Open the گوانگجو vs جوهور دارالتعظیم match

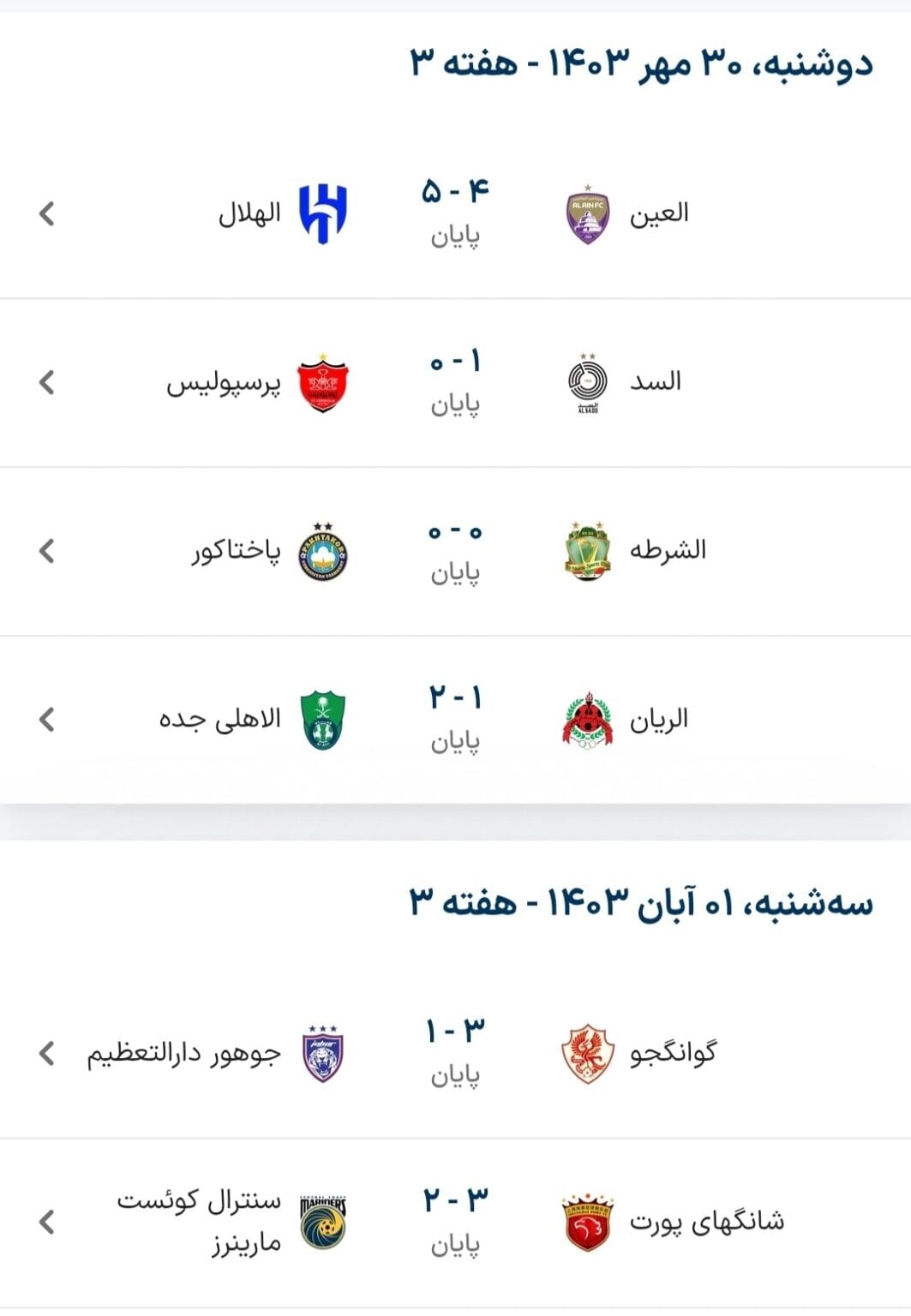pos(454,1053)
